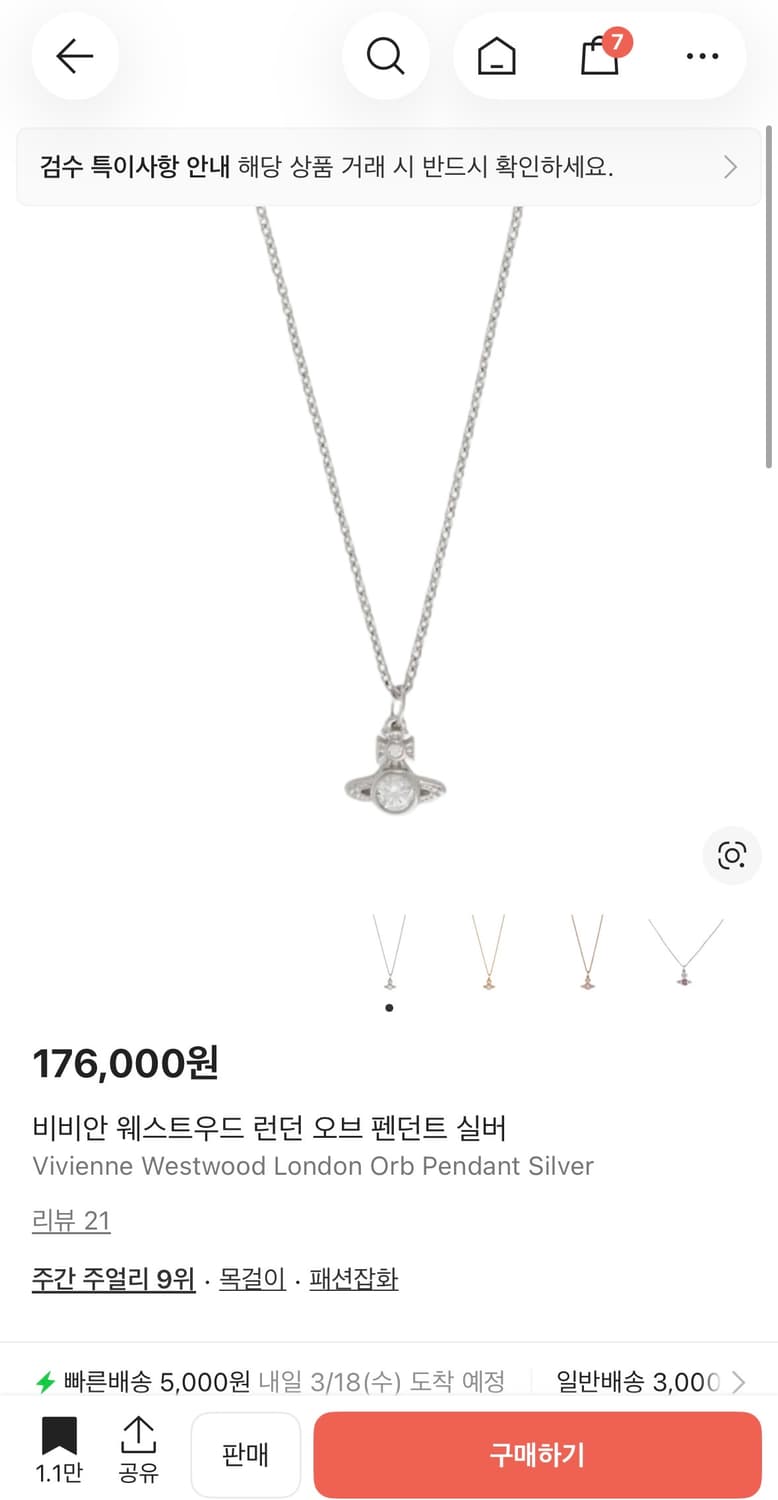778x1500 pixels.
Task: Navigate back using the arrow icon
Action: click(x=75, y=56)
